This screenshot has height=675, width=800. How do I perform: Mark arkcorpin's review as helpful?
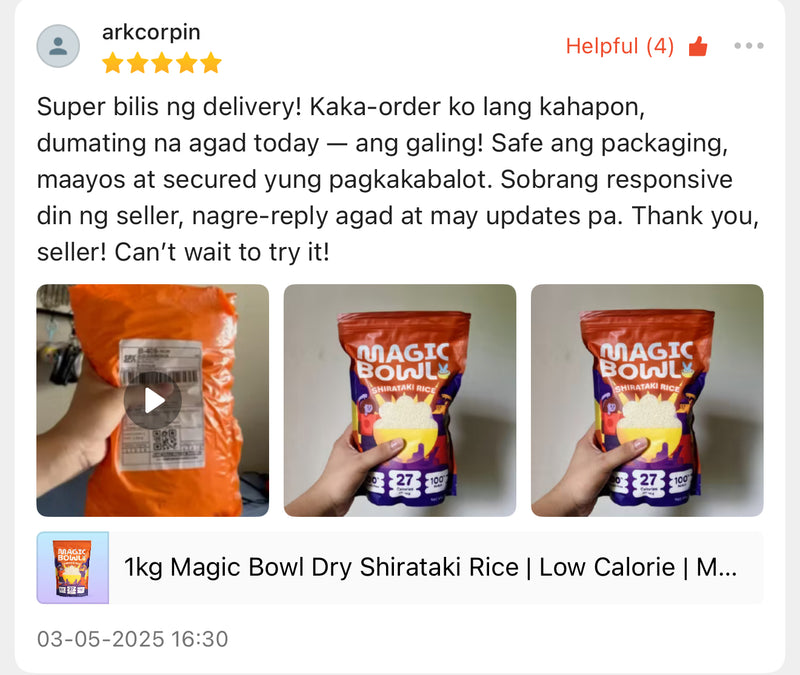pos(697,46)
